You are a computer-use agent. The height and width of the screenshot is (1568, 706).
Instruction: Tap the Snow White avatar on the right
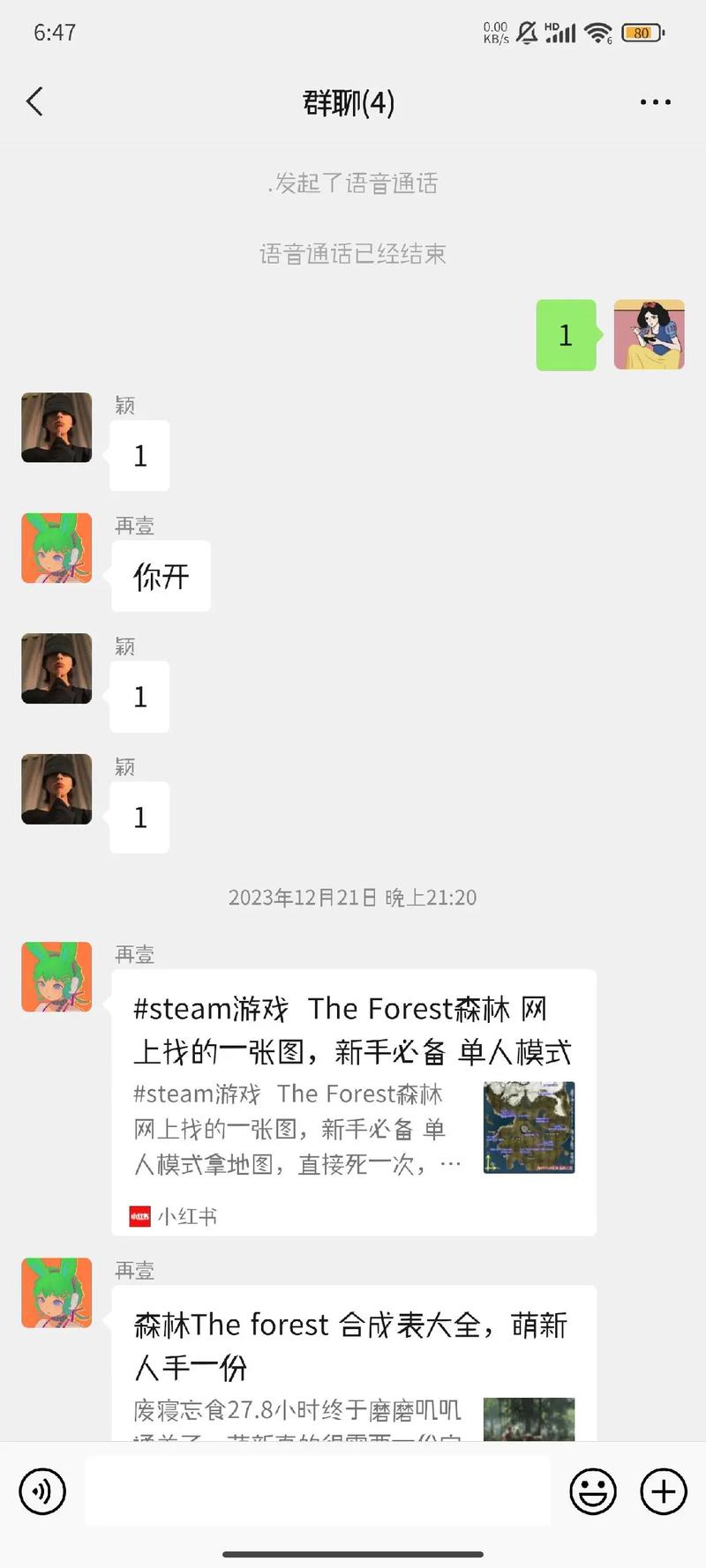click(649, 336)
